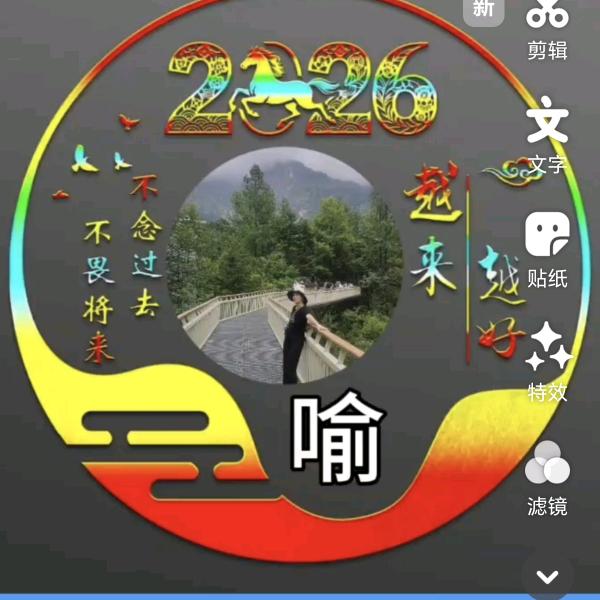Add text with the 文字 tool

click(547, 131)
